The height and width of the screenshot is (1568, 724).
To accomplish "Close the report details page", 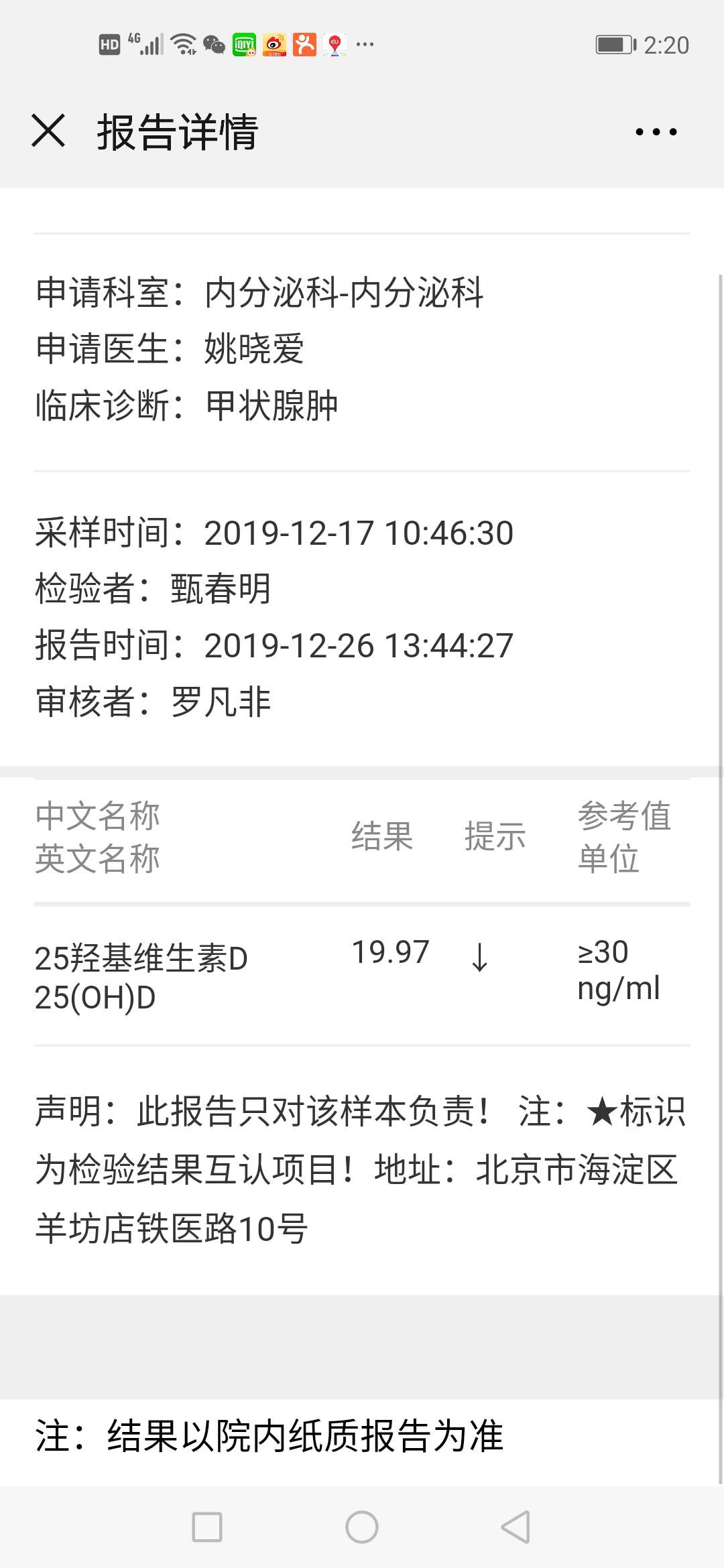I will tap(47, 133).
